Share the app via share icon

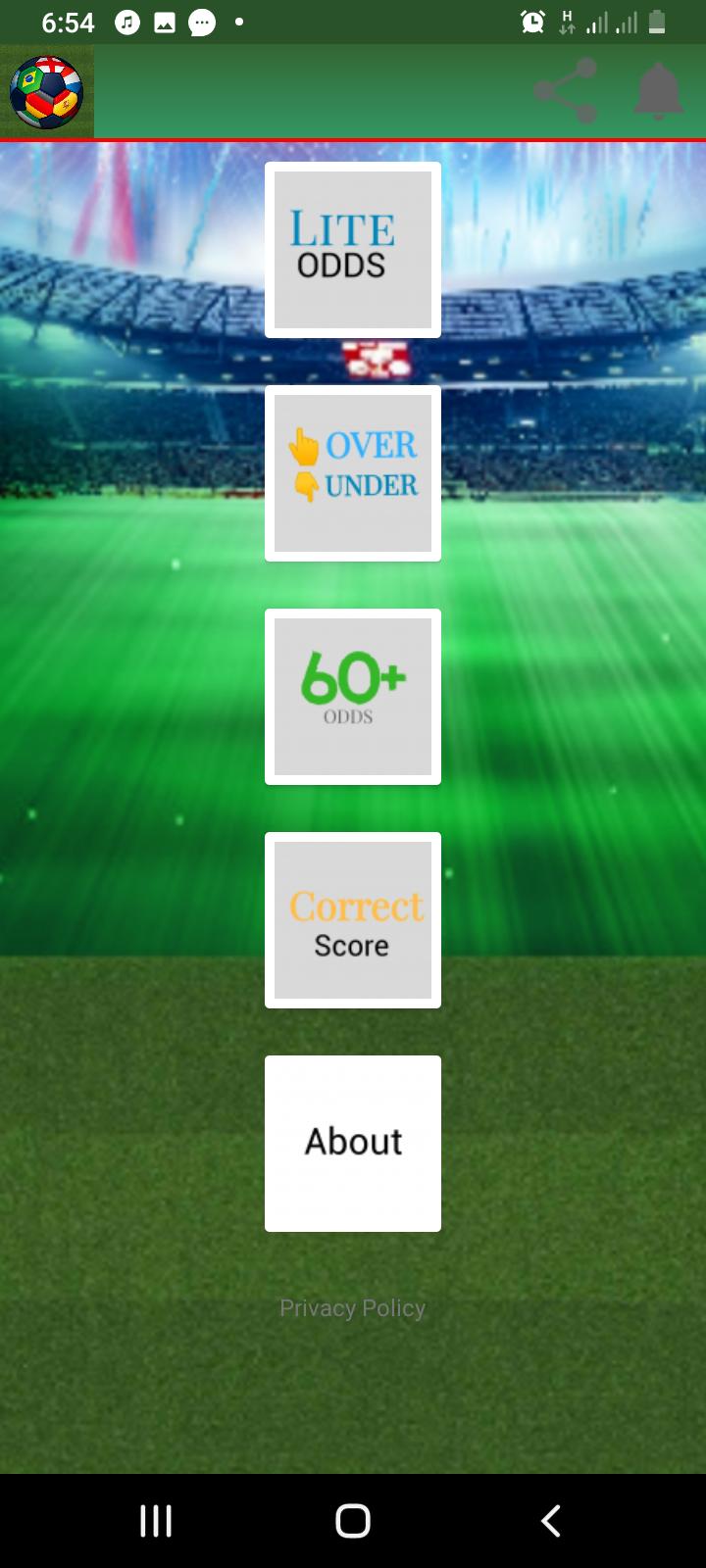pos(566,91)
